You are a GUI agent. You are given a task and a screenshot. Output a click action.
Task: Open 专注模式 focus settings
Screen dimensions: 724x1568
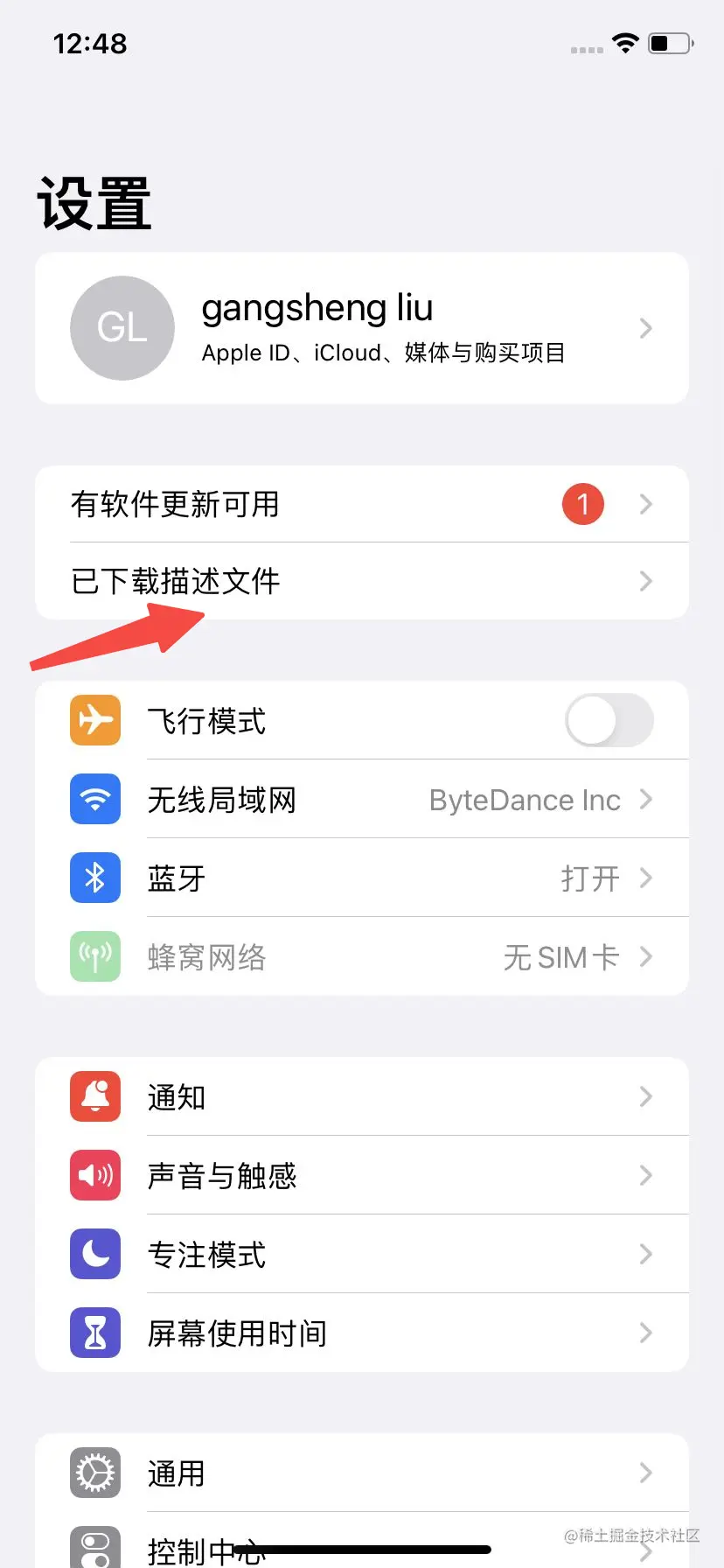point(362,1254)
